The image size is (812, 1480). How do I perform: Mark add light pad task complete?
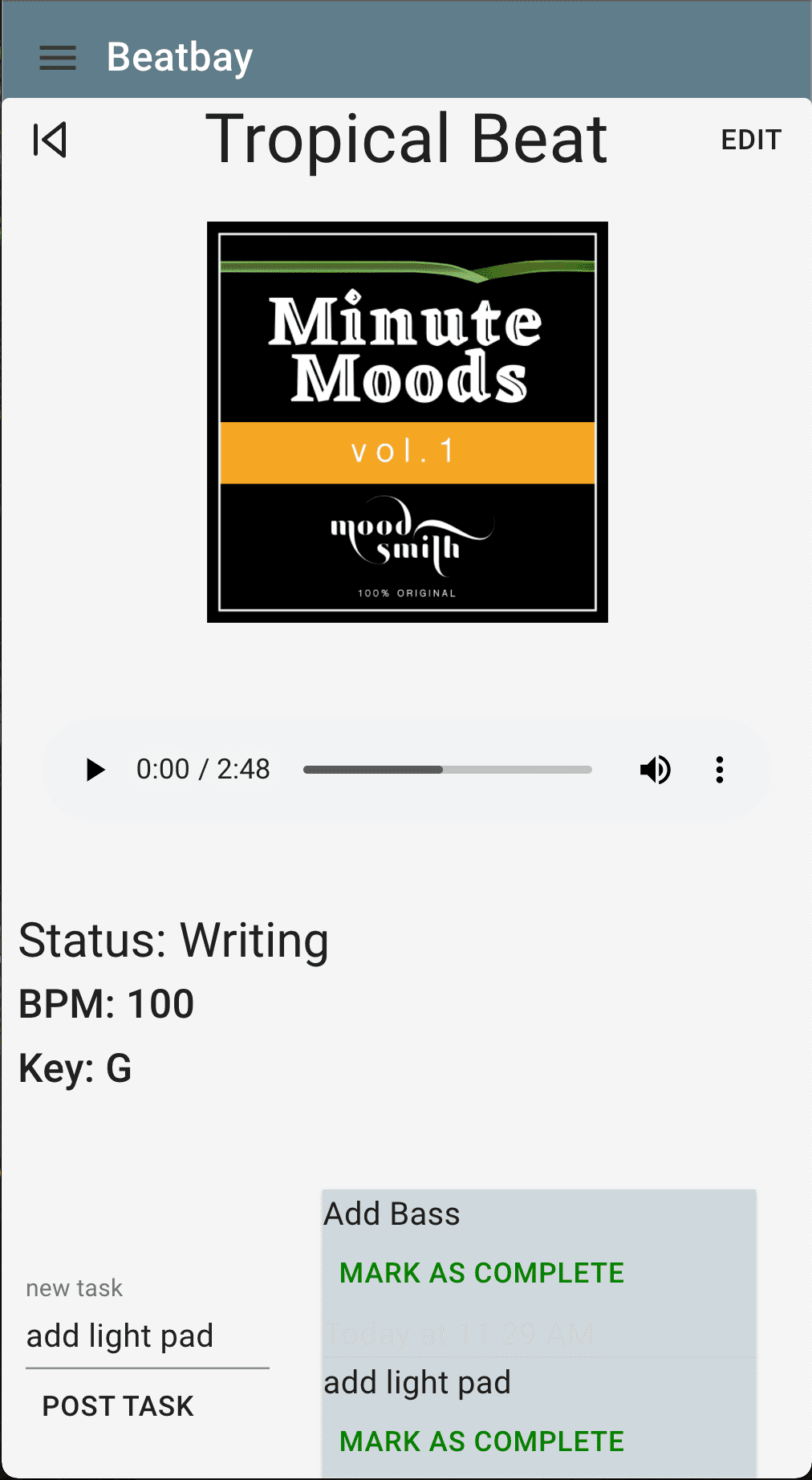[481, 1441]
